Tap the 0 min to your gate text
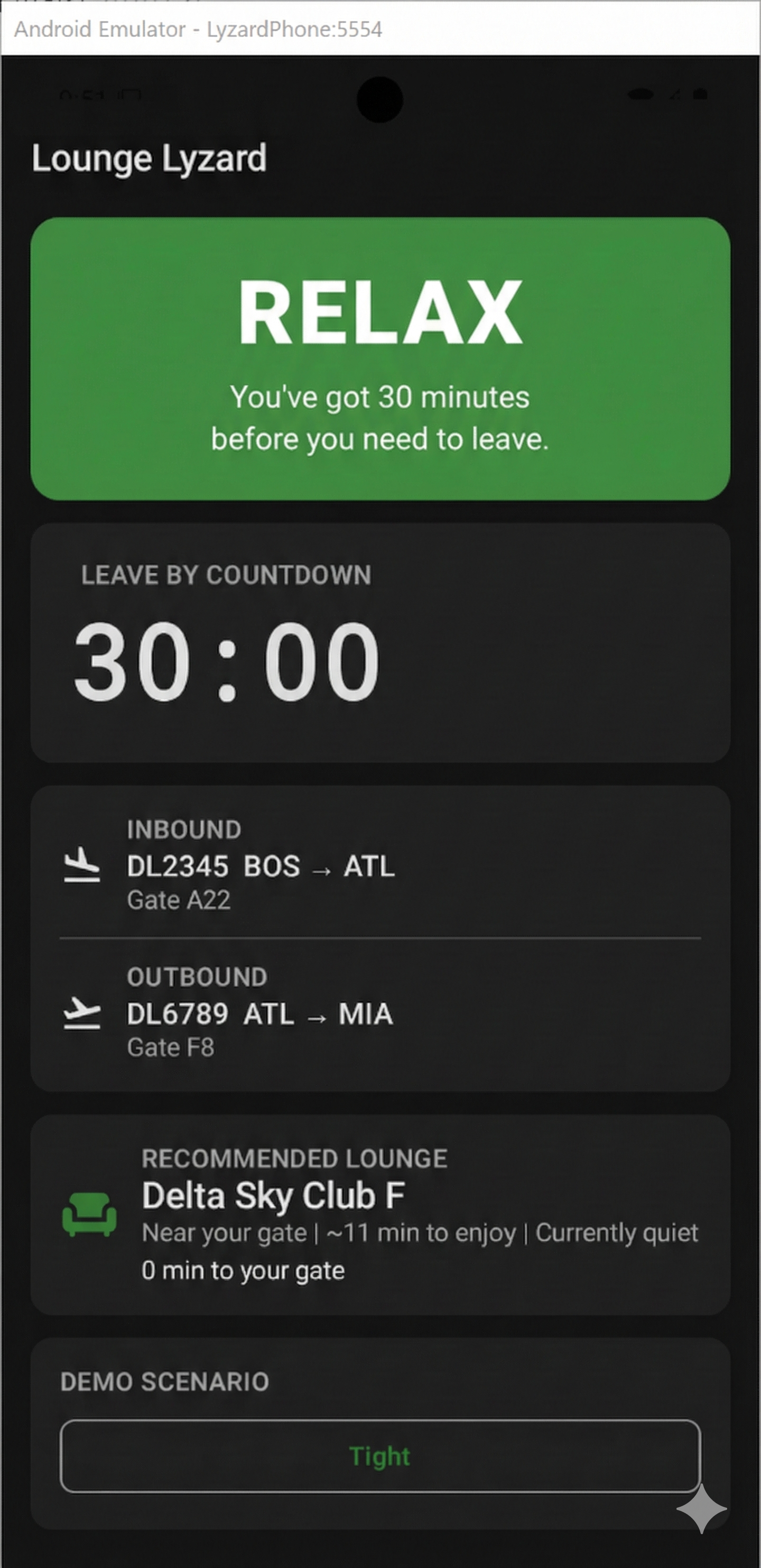761x1568 pixels. coord(243,1270)
